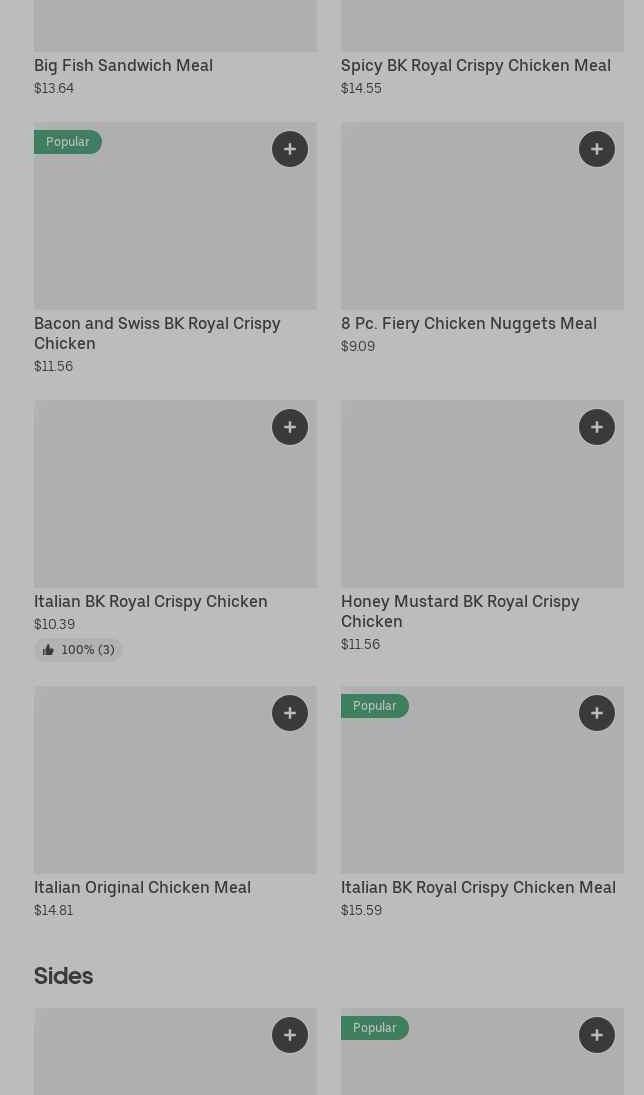Add the Popular Sides item to cart
This screenshot has height=1095, width=644.
coord(597,1035)
